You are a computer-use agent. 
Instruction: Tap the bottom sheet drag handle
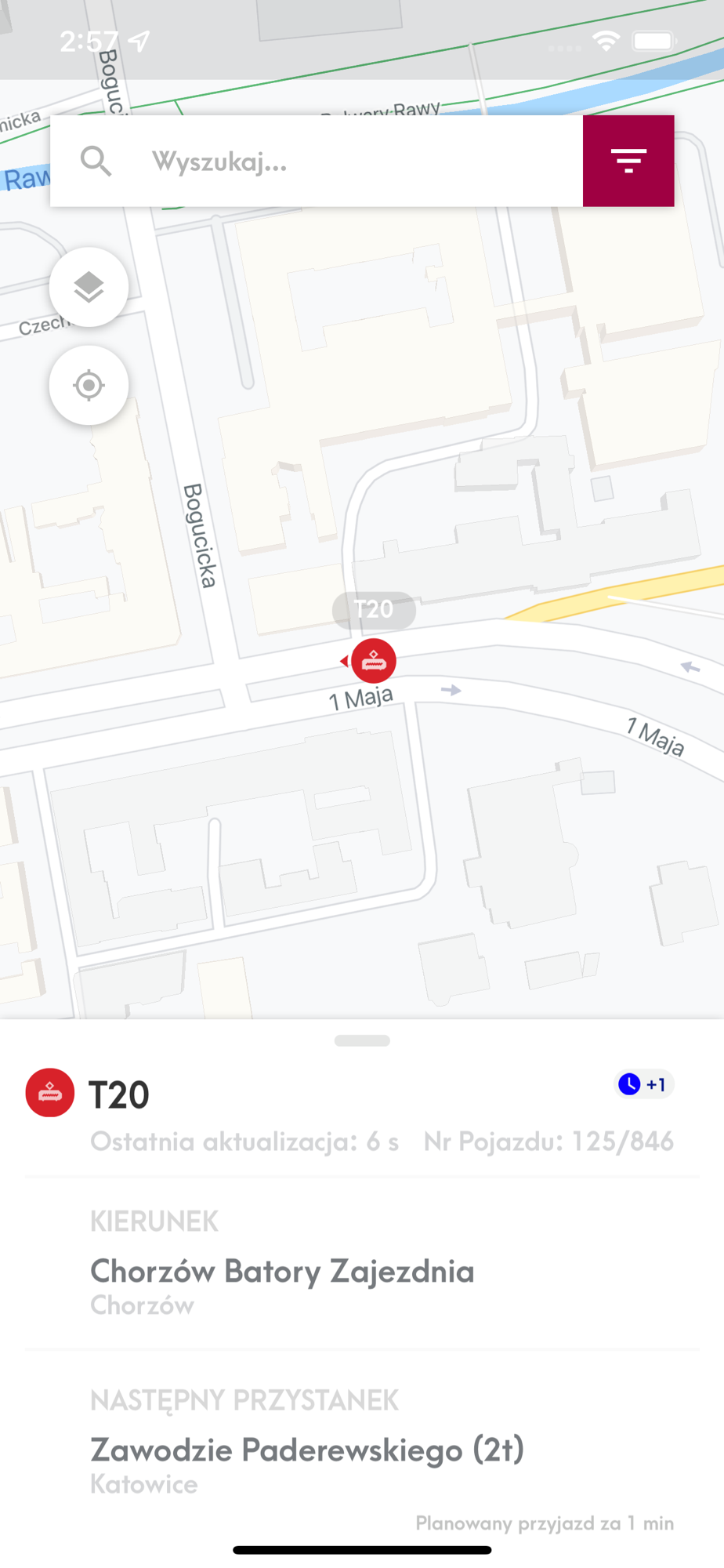click(x=362, y=1040)
